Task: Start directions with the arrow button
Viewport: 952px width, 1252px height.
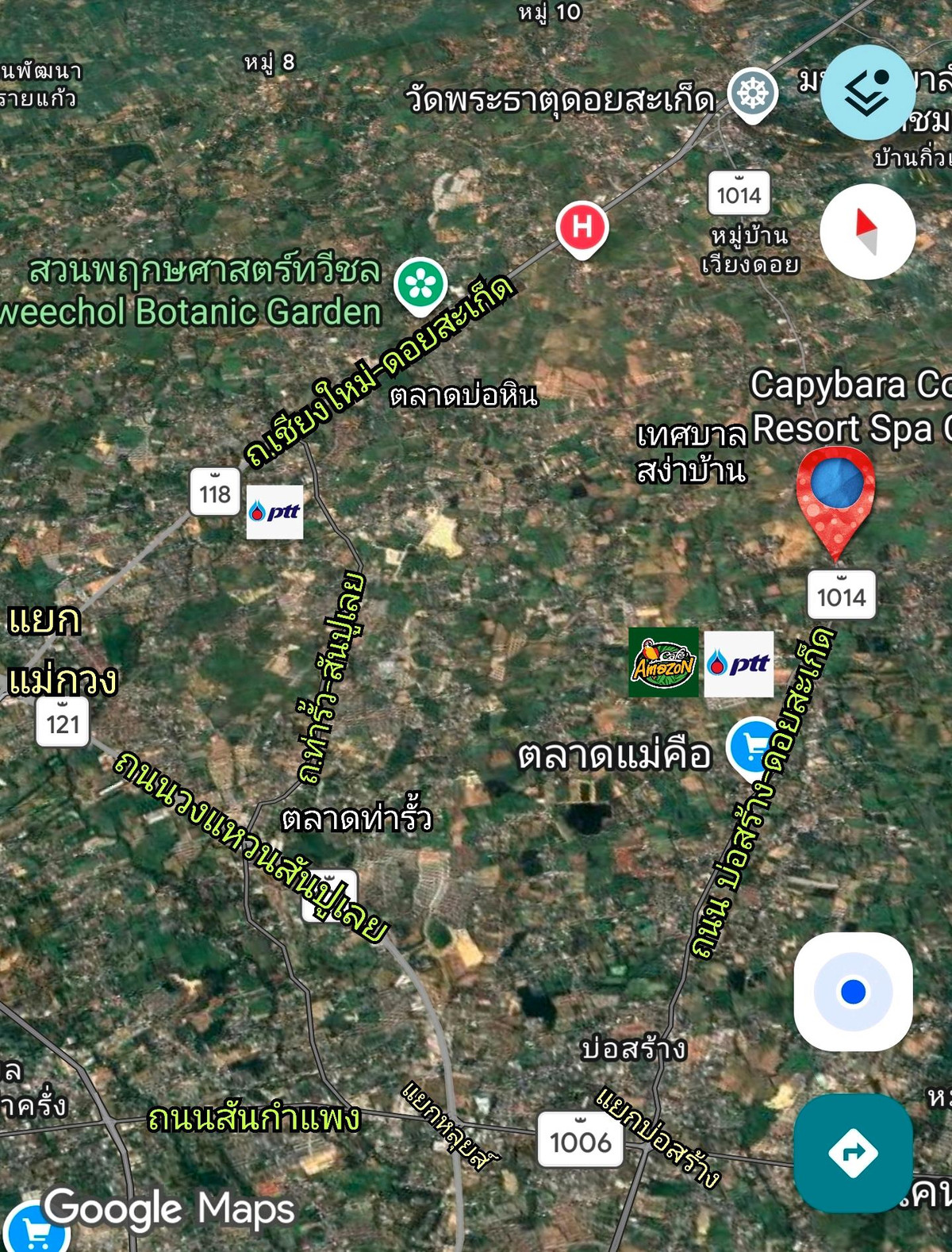Action: point(853,1152)
